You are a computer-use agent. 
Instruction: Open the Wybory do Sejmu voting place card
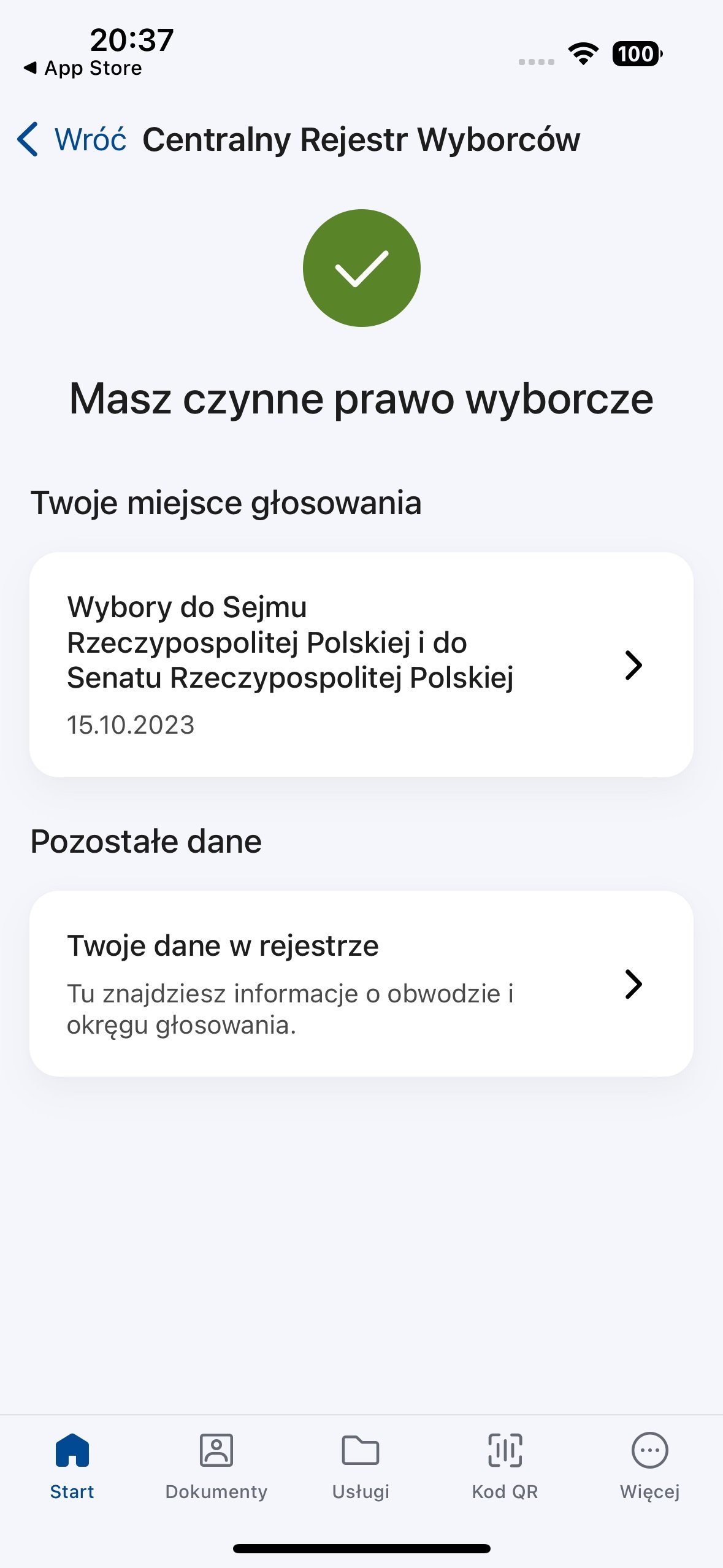click(361, 665)
